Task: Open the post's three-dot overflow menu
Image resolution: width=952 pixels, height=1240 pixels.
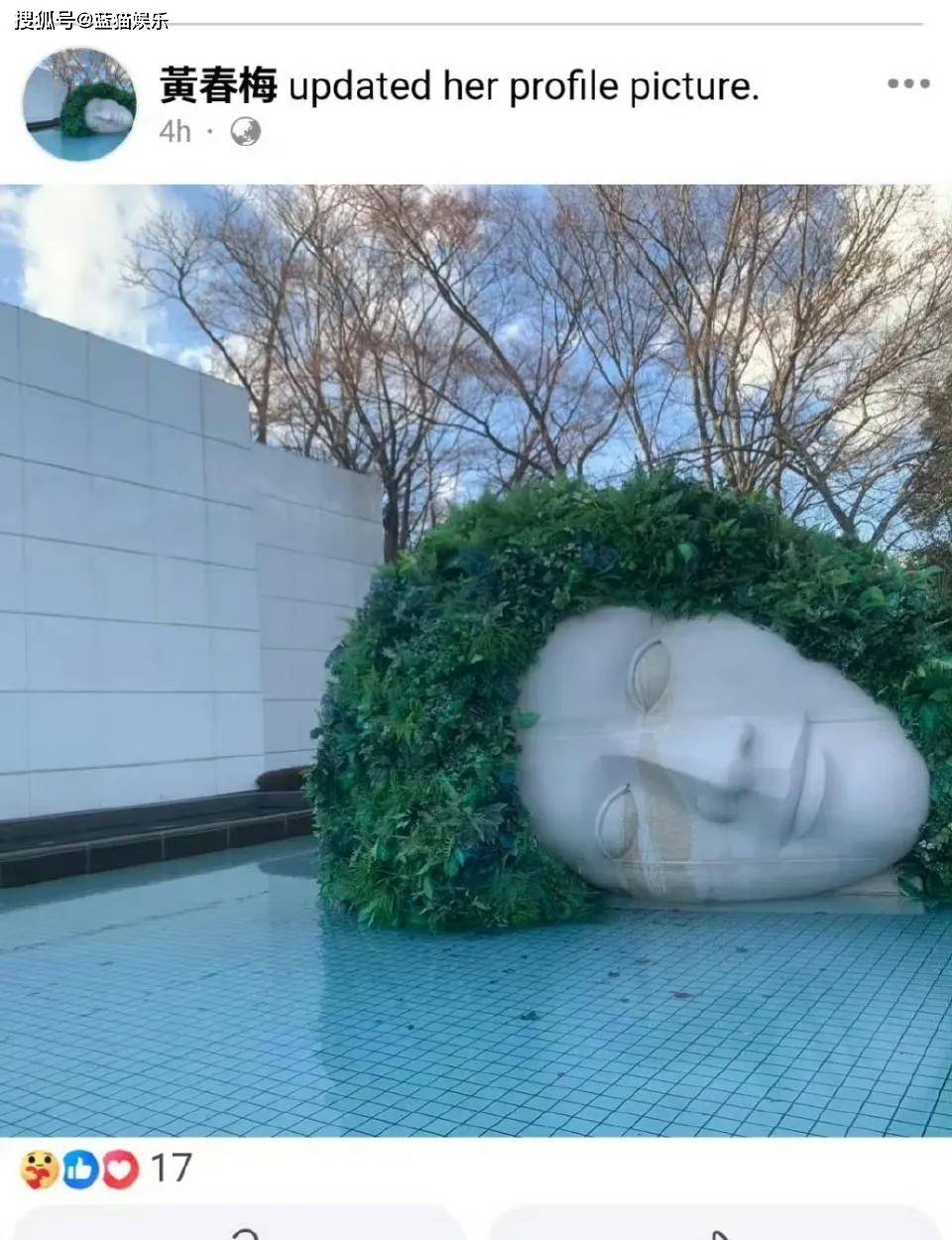Action: tap(907, 84)
